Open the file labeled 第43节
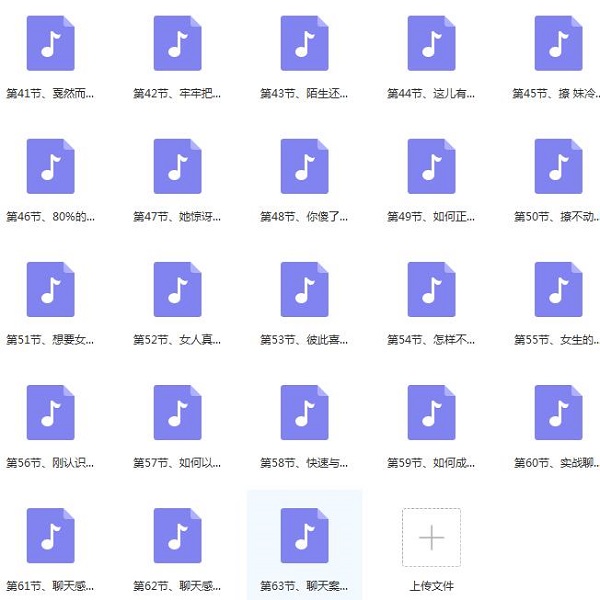 (x=304, y=44)
